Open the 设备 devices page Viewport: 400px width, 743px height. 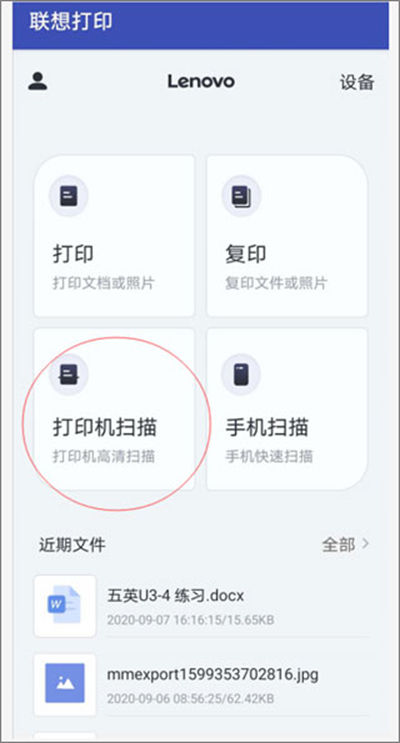[x=357, y=82]
